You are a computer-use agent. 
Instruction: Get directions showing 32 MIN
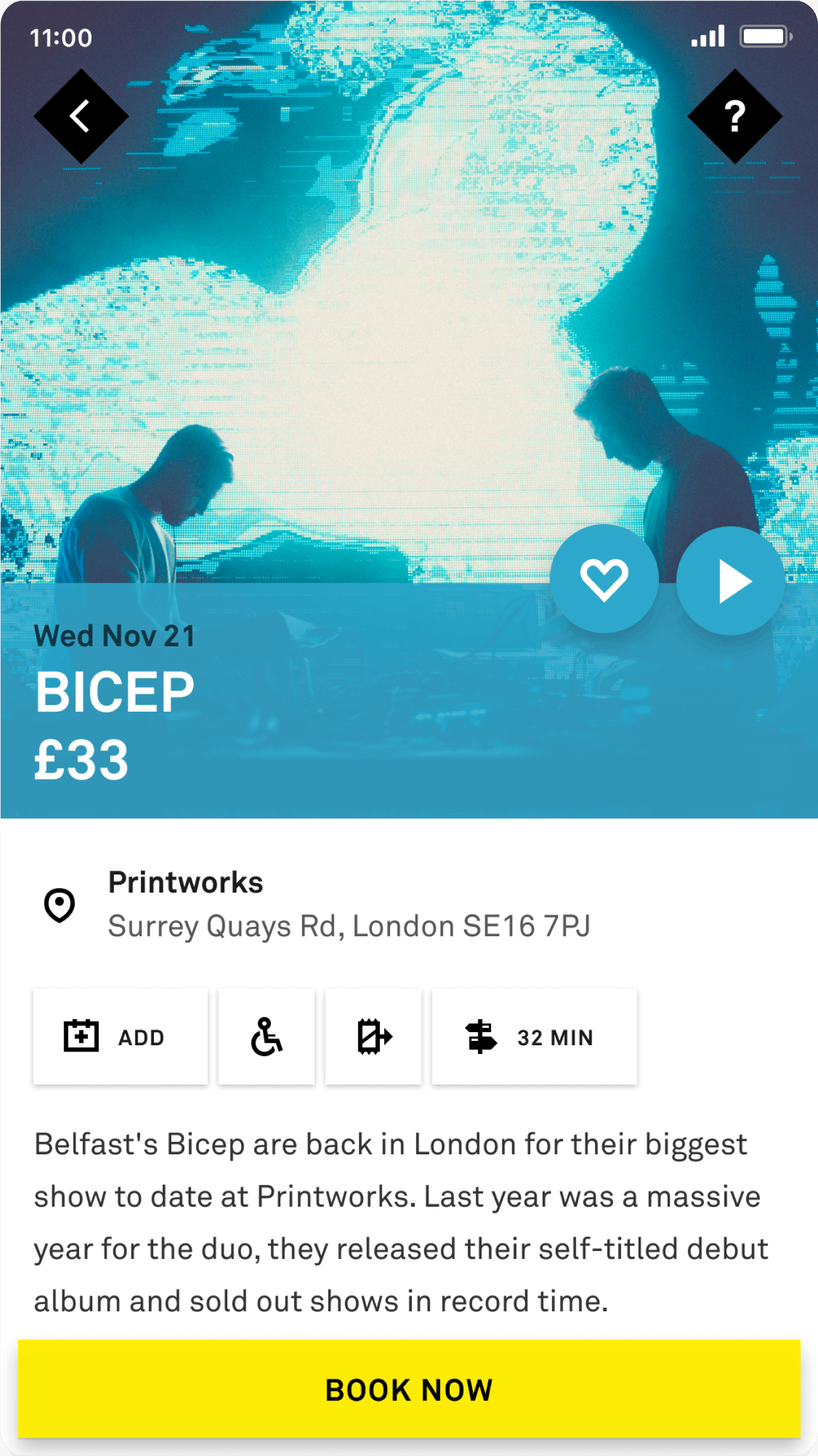(534, 1037)
